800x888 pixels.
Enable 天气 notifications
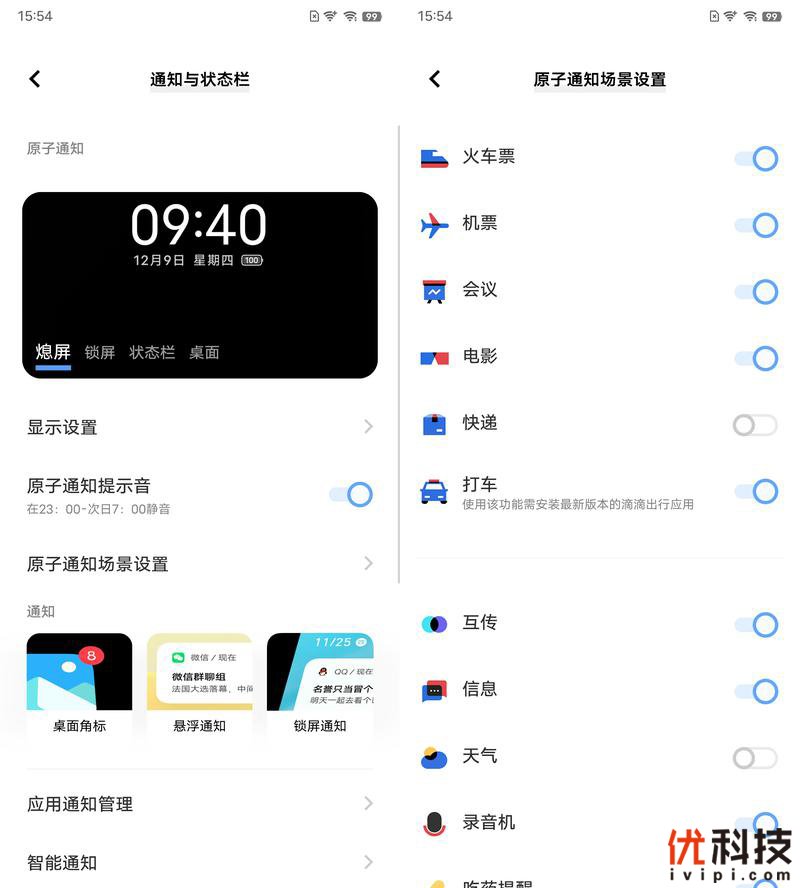coord(755,758)
